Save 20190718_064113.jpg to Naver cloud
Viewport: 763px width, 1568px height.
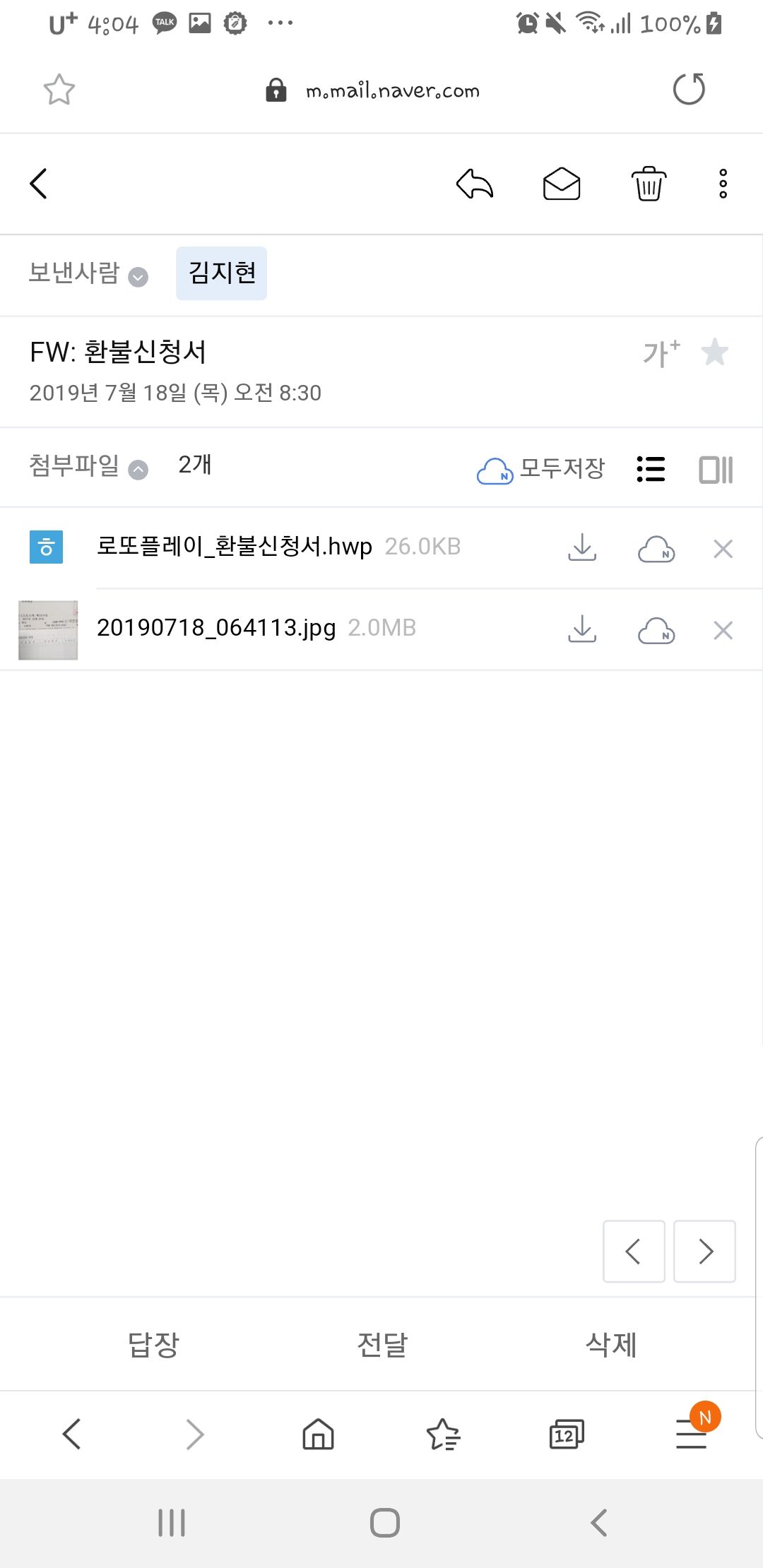[x=656, y=629]
